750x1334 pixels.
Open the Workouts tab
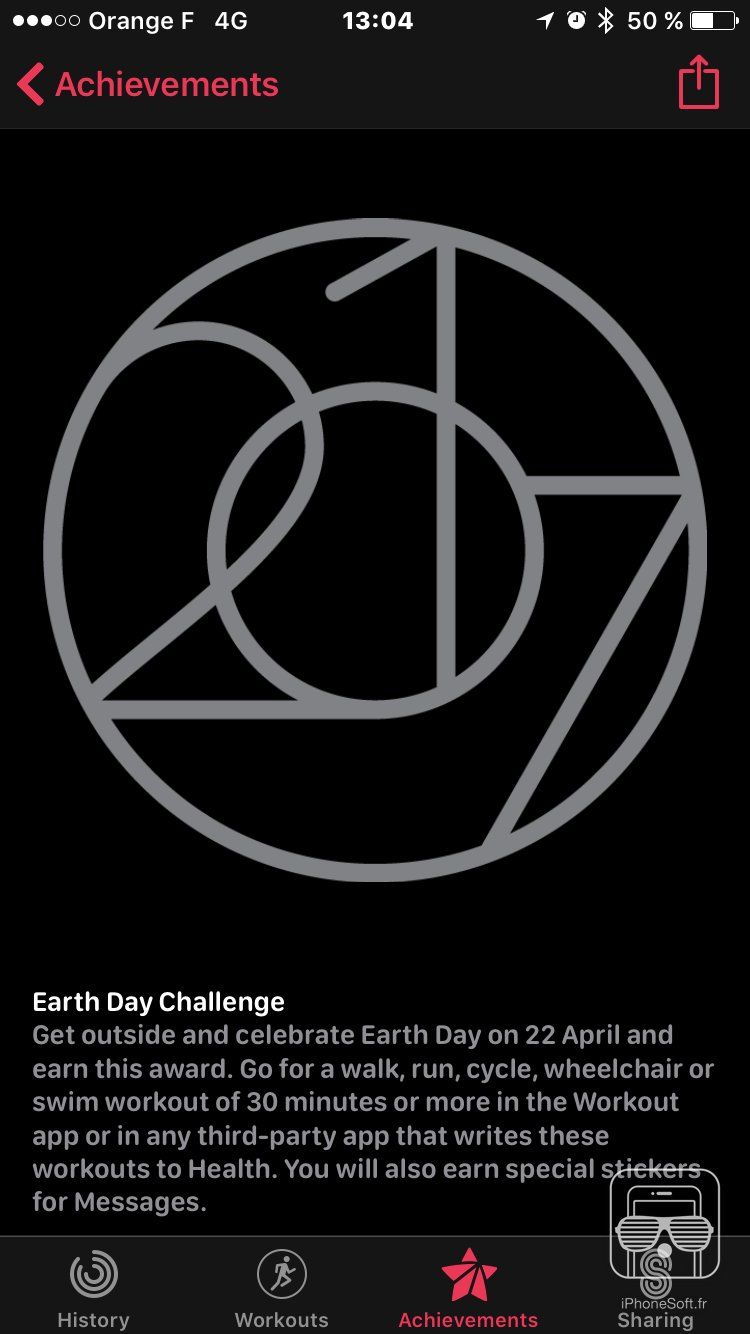(281, 1288)
